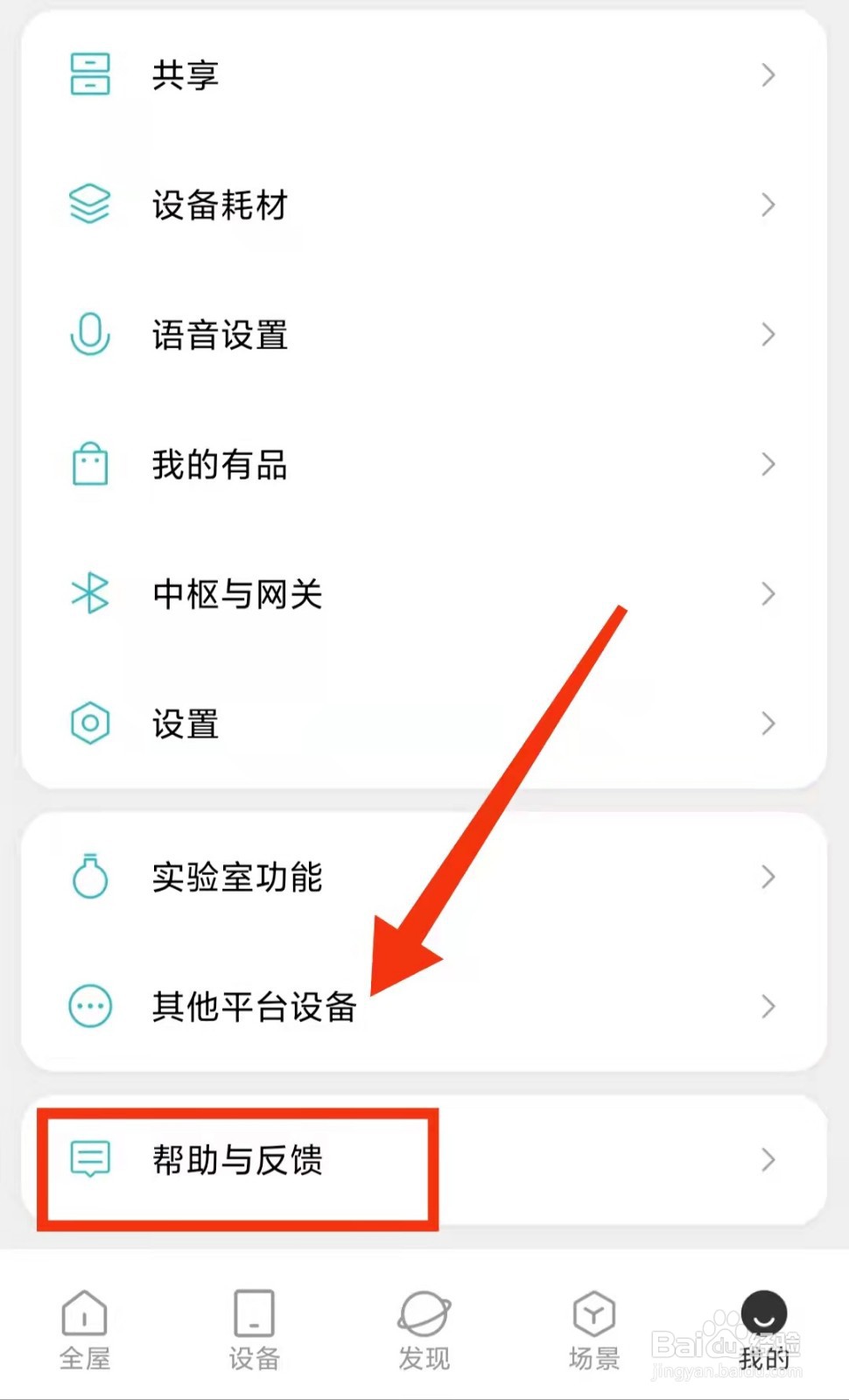This screenshot has width=849, height=1400.
Task: Click the 设备耗材 stacked-layers icon
Action: tap(89, 206)
